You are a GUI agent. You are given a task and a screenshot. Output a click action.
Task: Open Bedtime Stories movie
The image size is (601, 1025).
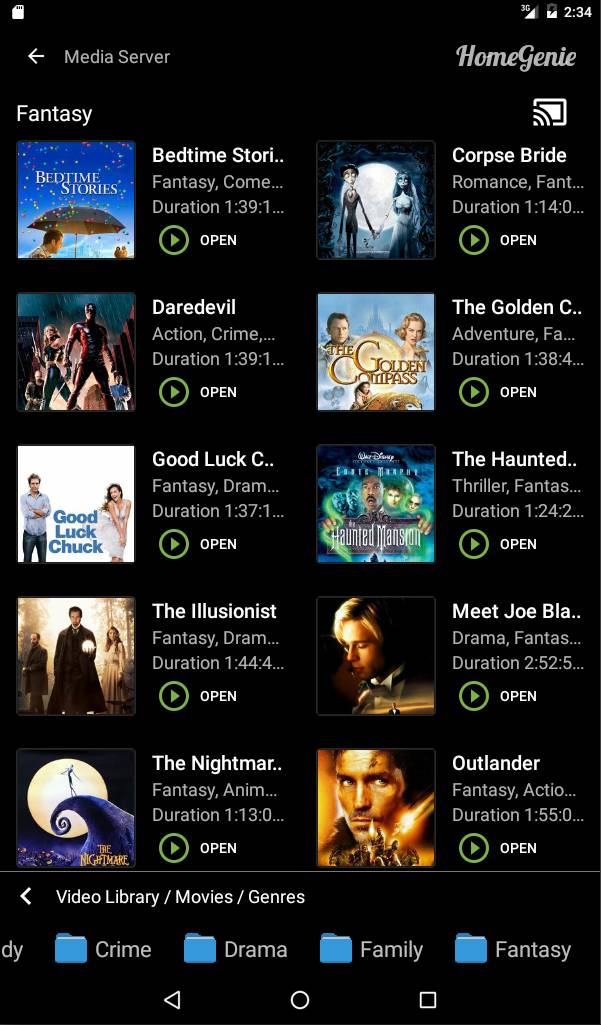click(197, 240)
